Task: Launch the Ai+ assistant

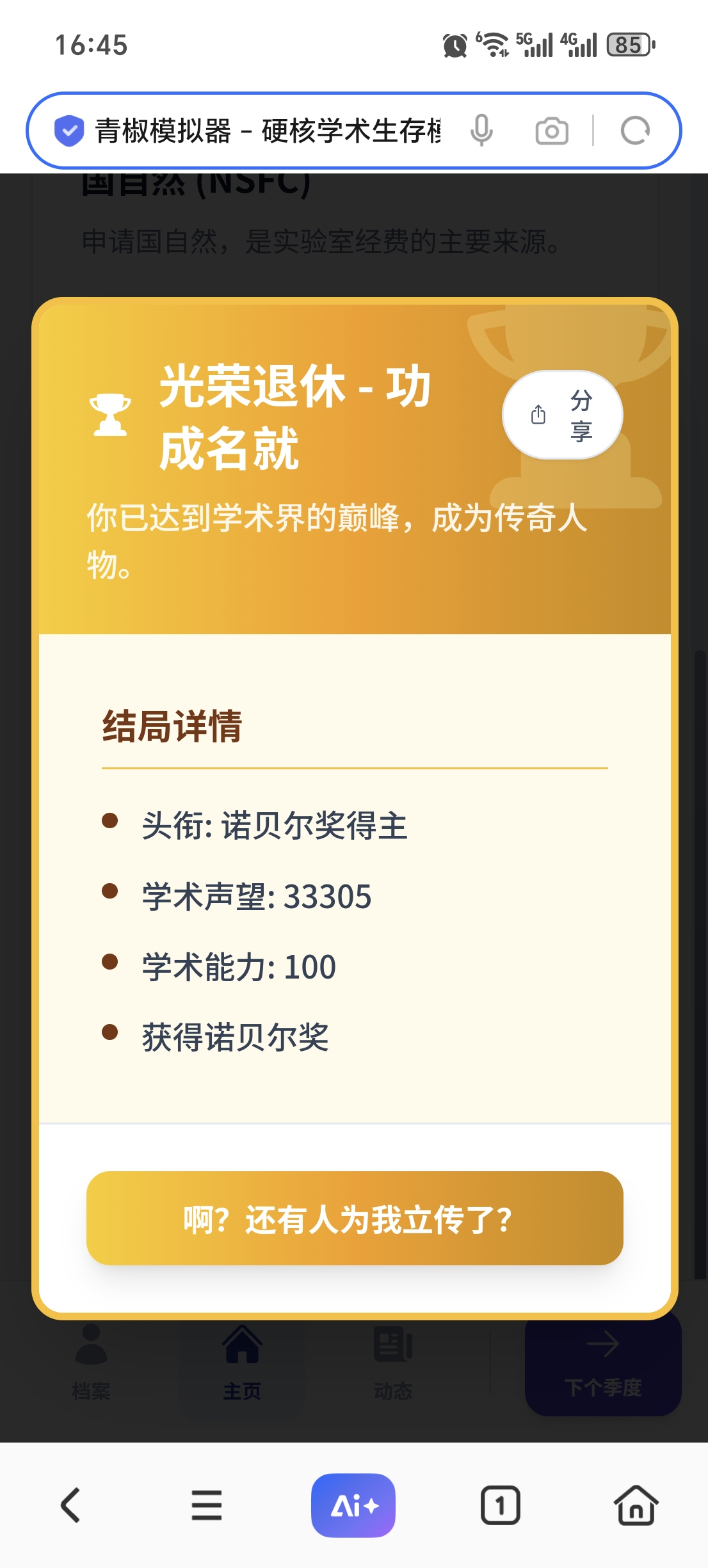Action: click(353, 1505)
